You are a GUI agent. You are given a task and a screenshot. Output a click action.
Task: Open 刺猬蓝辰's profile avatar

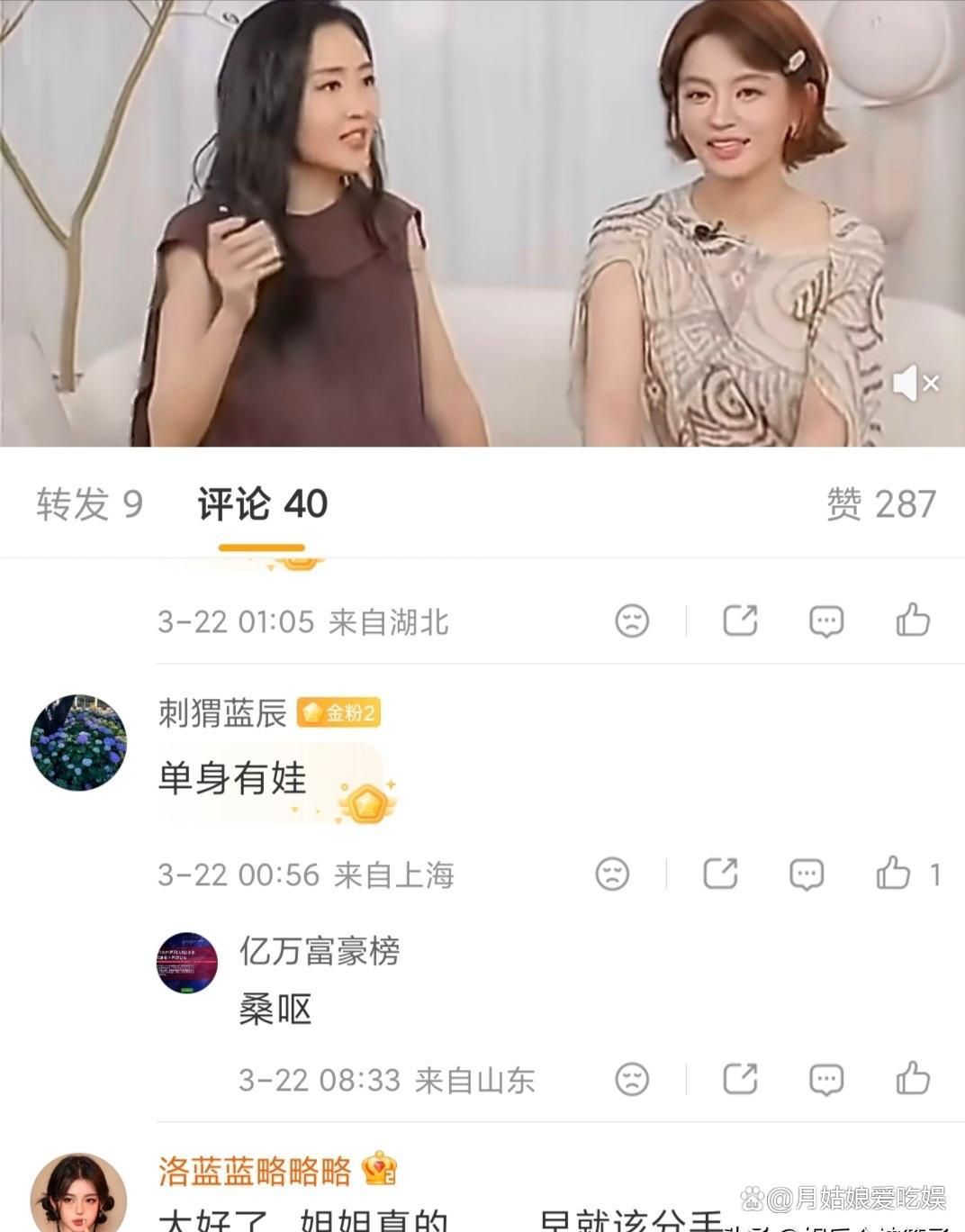pos(79,743)
